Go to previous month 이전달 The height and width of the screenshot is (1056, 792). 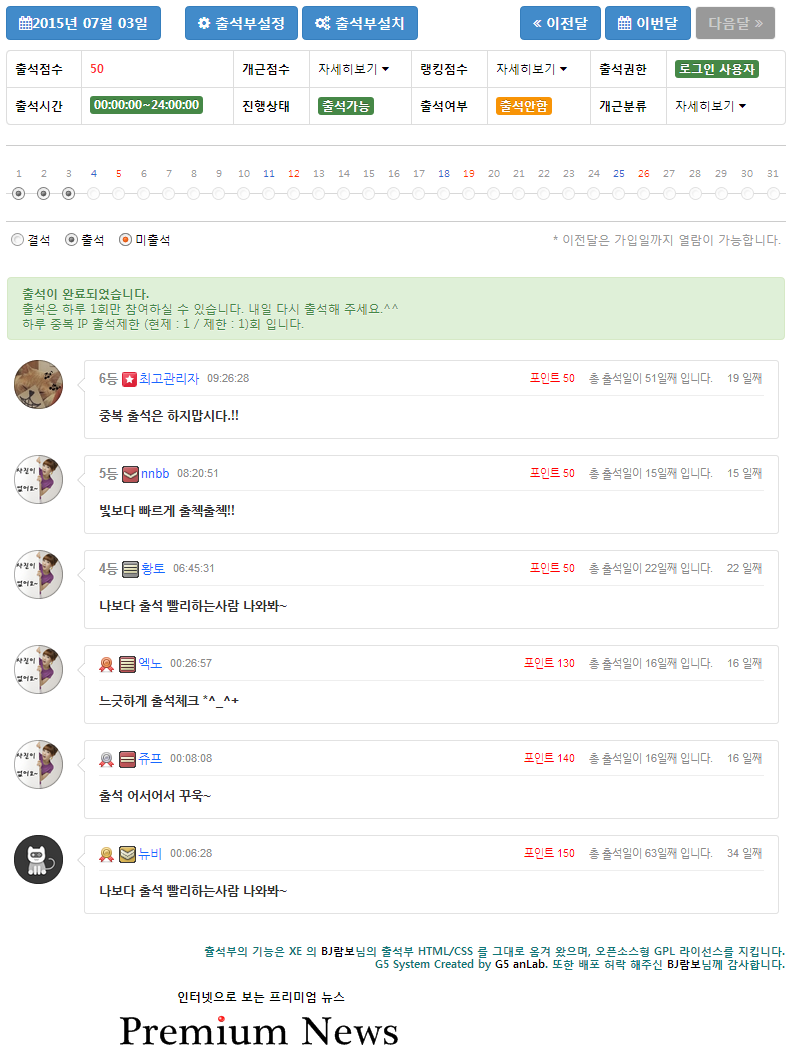tap(560, 23)
